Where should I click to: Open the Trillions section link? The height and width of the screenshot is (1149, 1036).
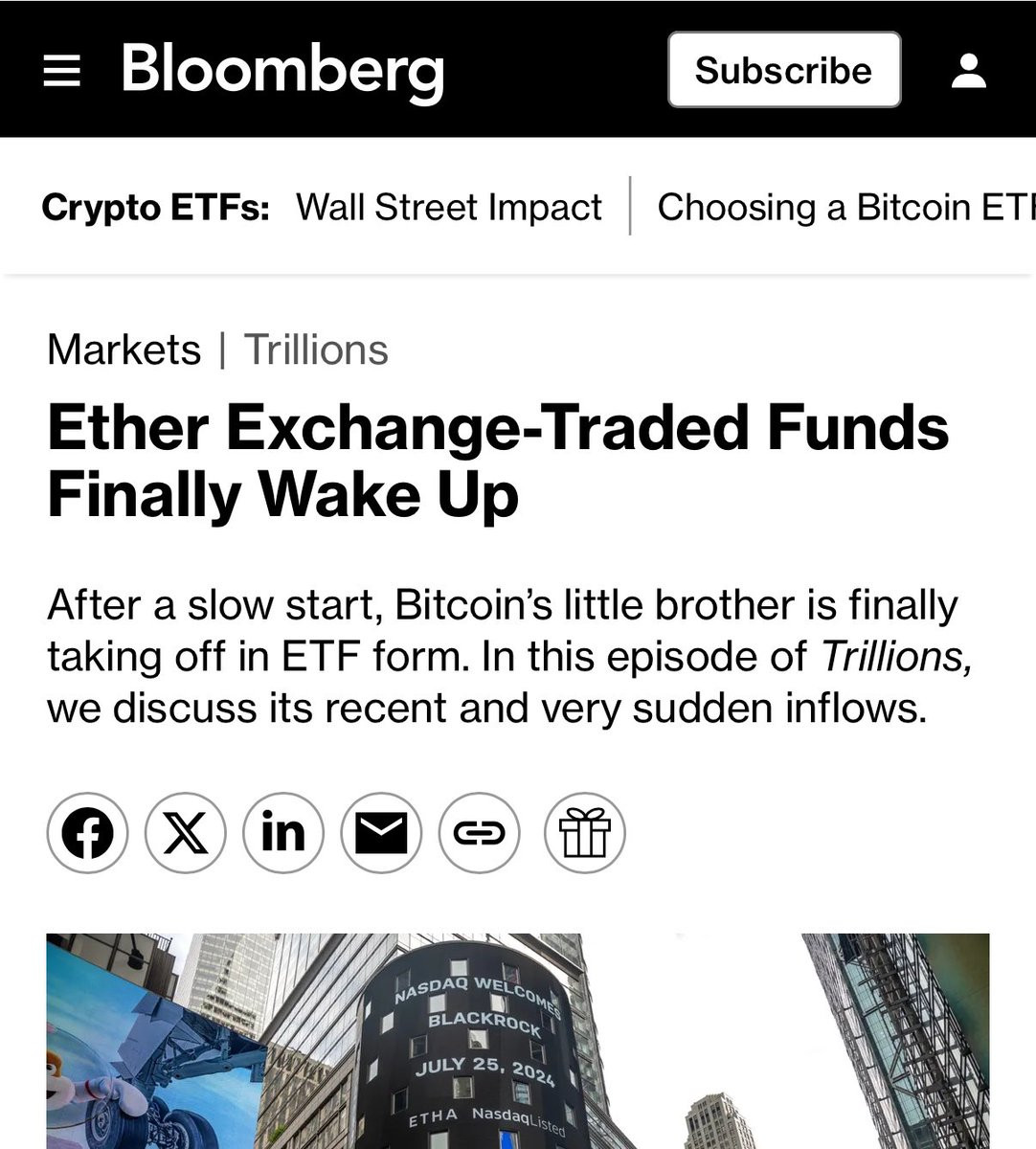316,349
